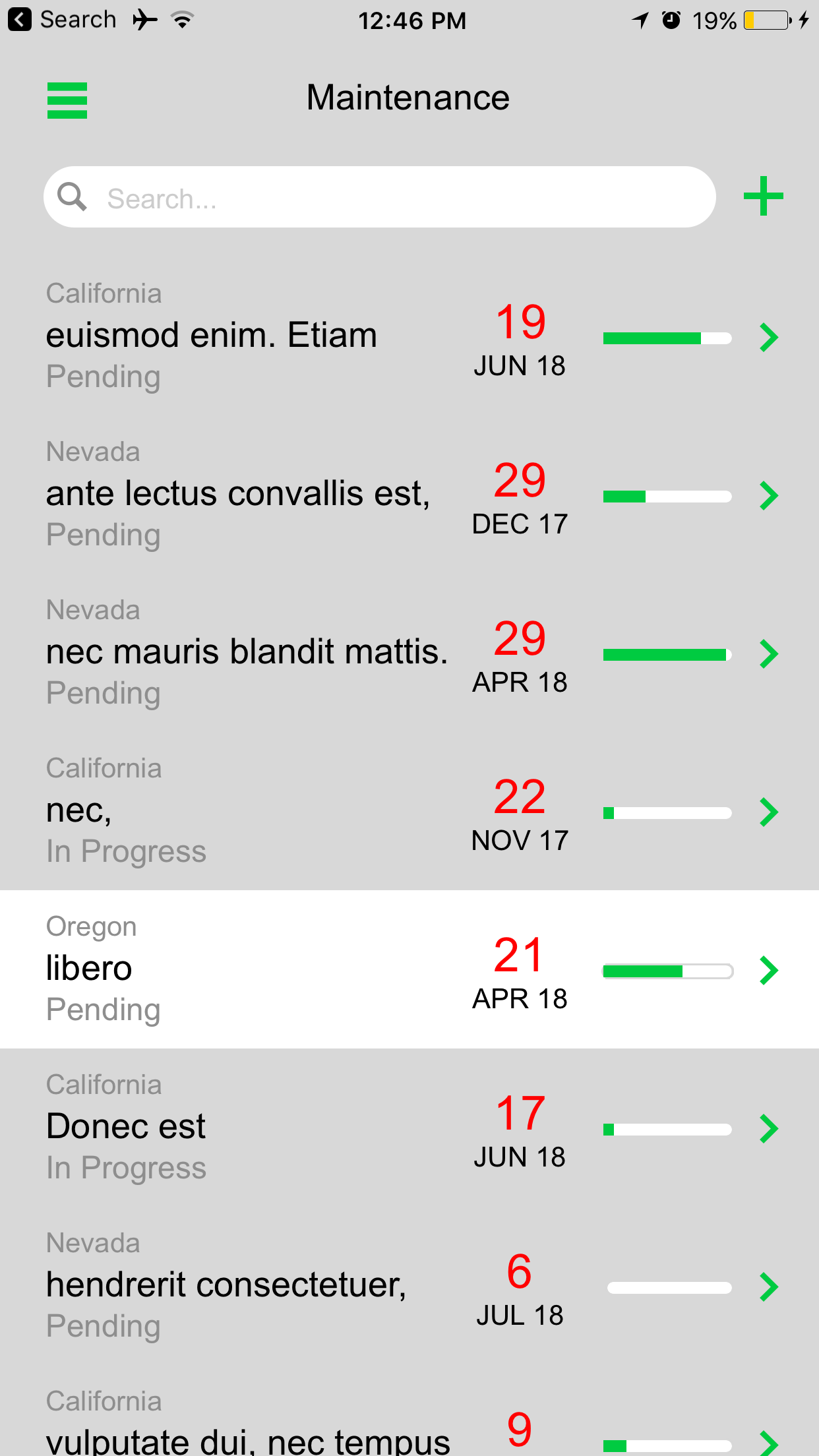Open the euismod enim. Etiam item
819x1456 pixels.
coord(409,336)
